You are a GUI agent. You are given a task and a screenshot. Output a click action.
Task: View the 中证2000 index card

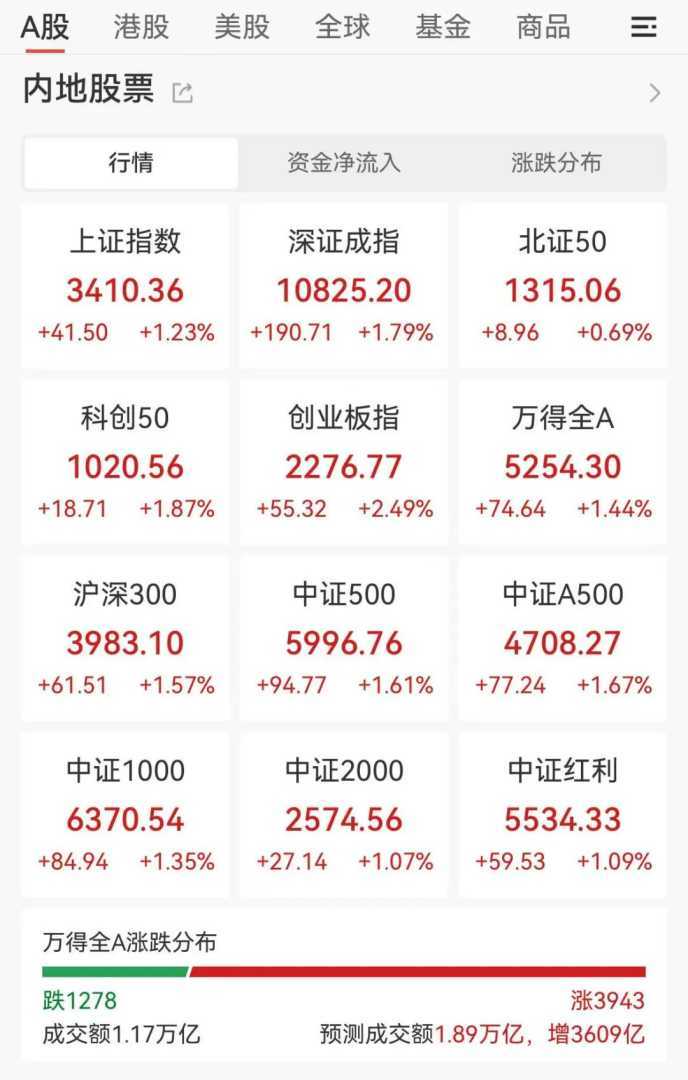tap(344, 815)
